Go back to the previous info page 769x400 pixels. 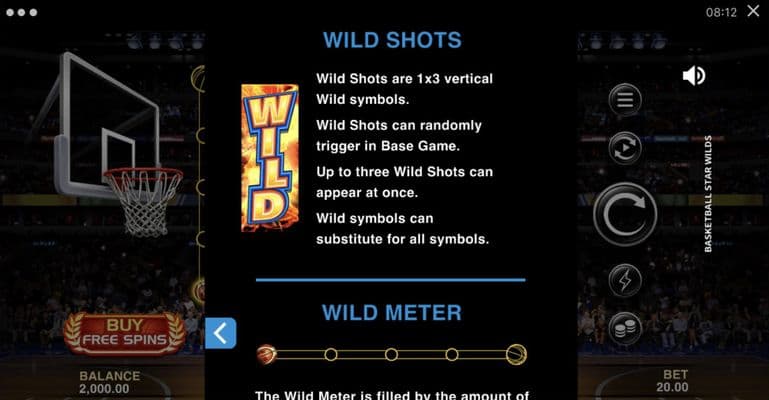(220, 333)
